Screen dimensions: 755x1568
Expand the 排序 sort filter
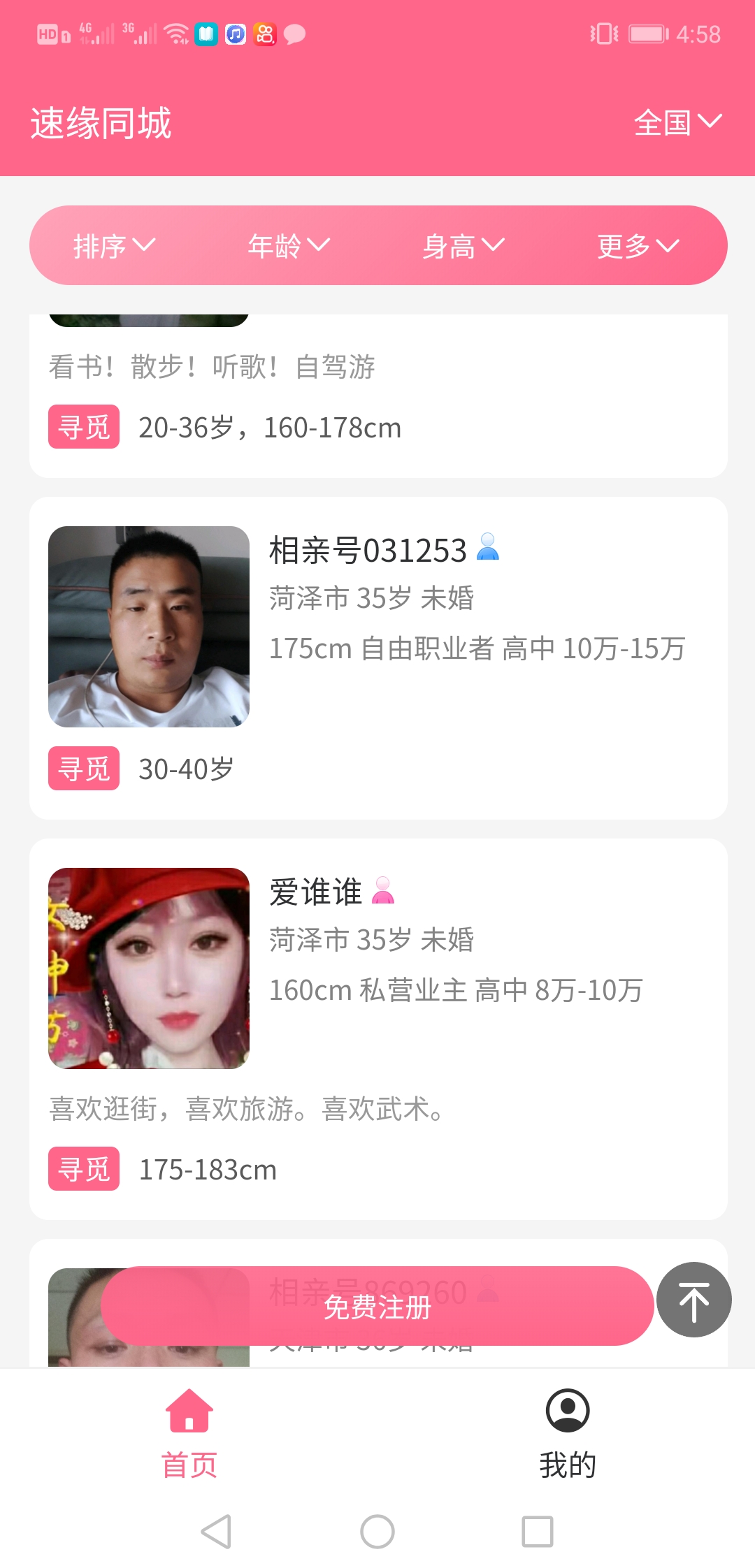115,246
